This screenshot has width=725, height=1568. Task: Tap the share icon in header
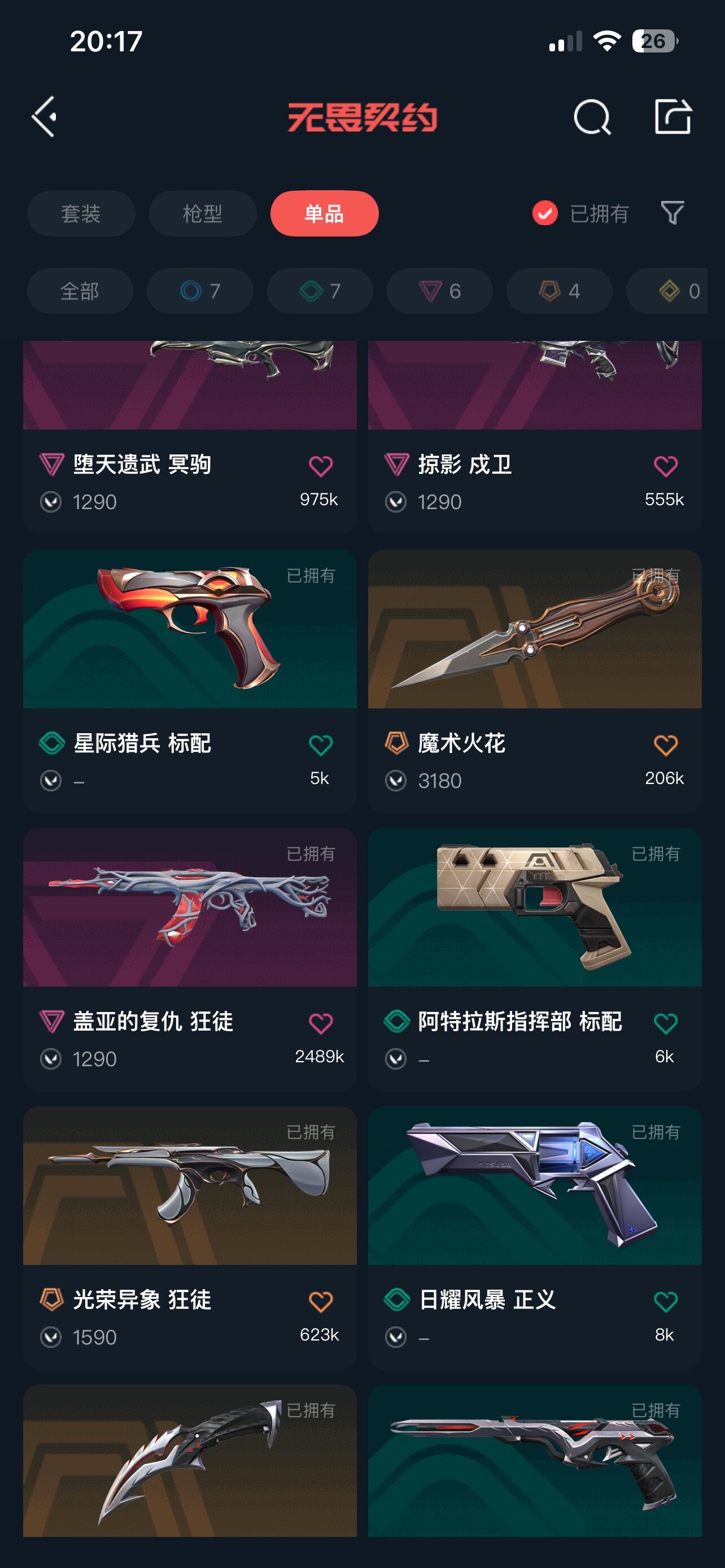[x=672, y=116]
